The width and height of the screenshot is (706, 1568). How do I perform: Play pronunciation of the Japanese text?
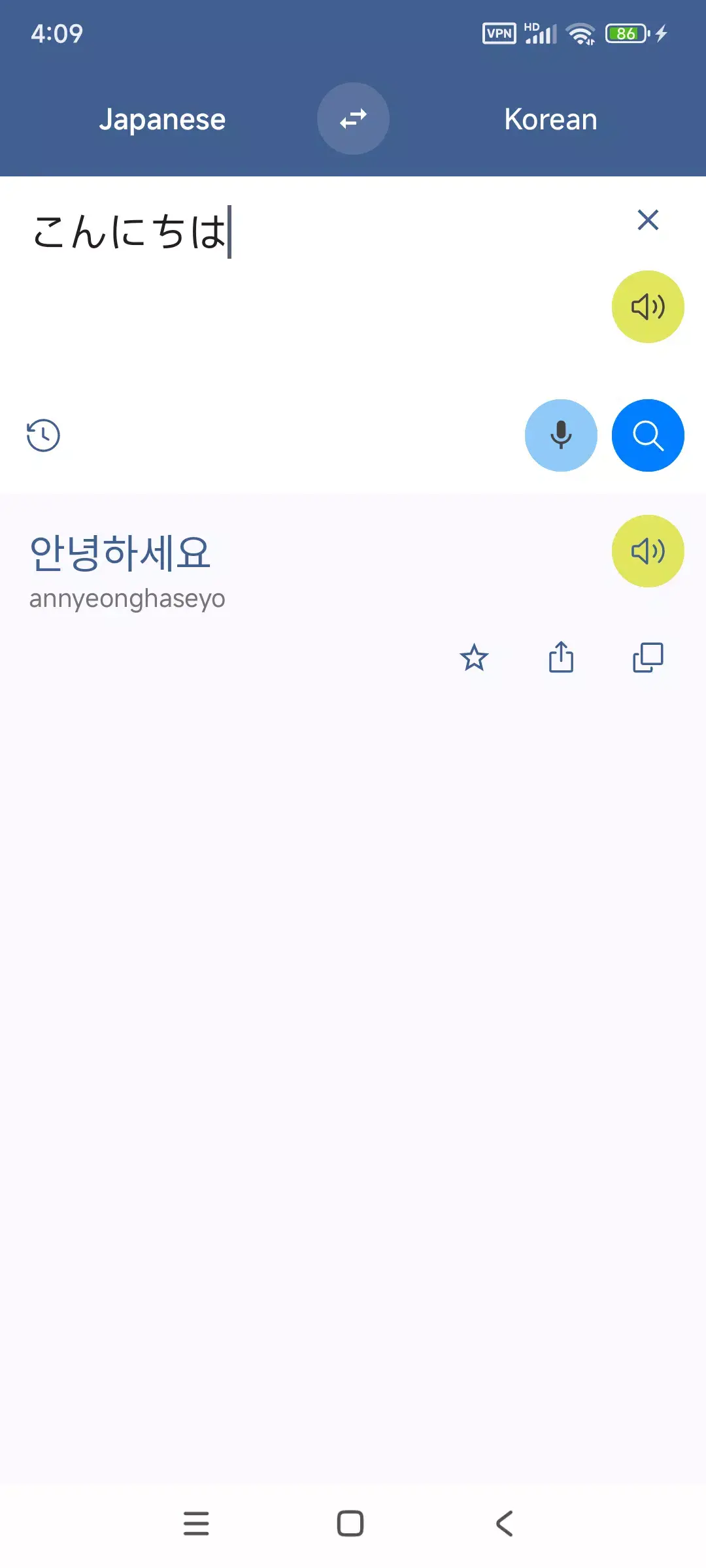[648, 306]
